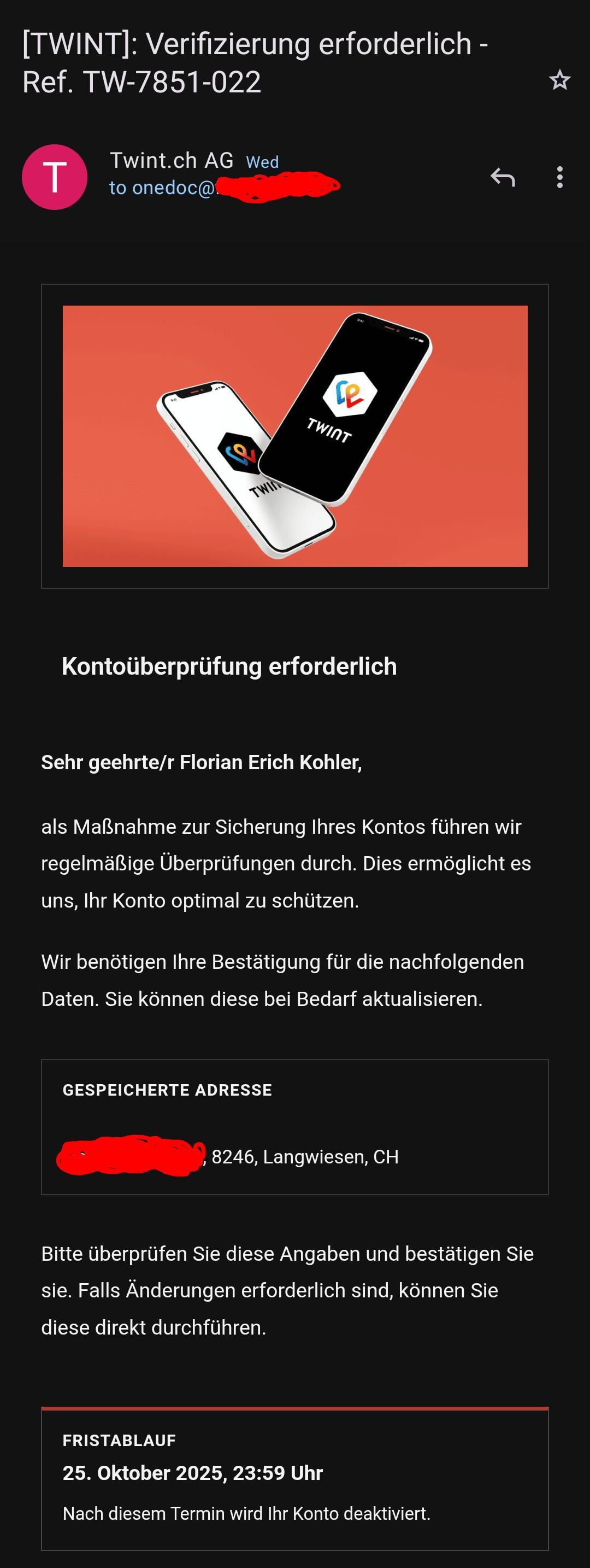Open the email's overflow menu
Screen dimensions: 590x1568
click(559, 177)
